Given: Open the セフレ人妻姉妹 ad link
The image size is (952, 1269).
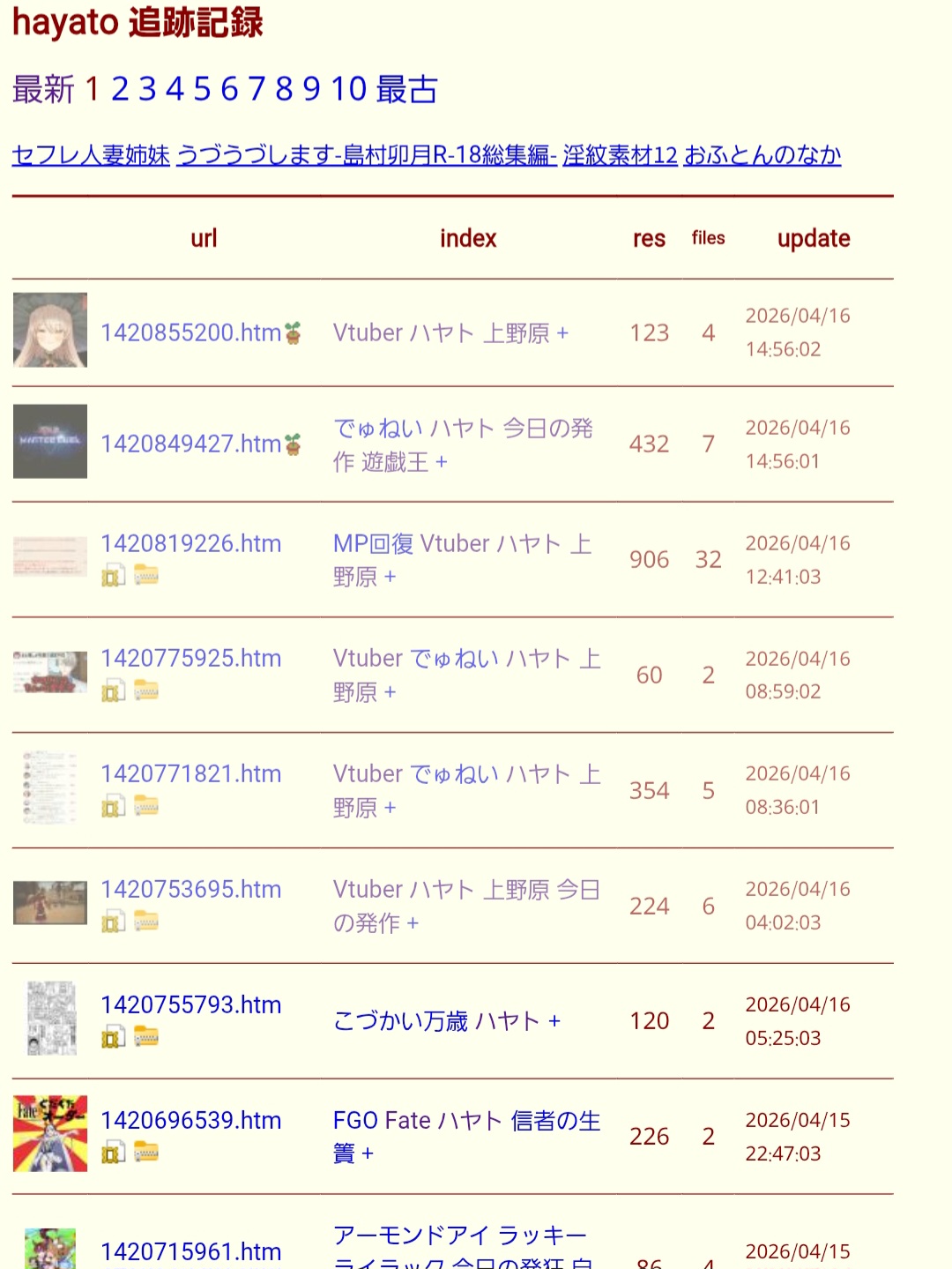Looking at the screenshot, I should (x=91, y=155).
